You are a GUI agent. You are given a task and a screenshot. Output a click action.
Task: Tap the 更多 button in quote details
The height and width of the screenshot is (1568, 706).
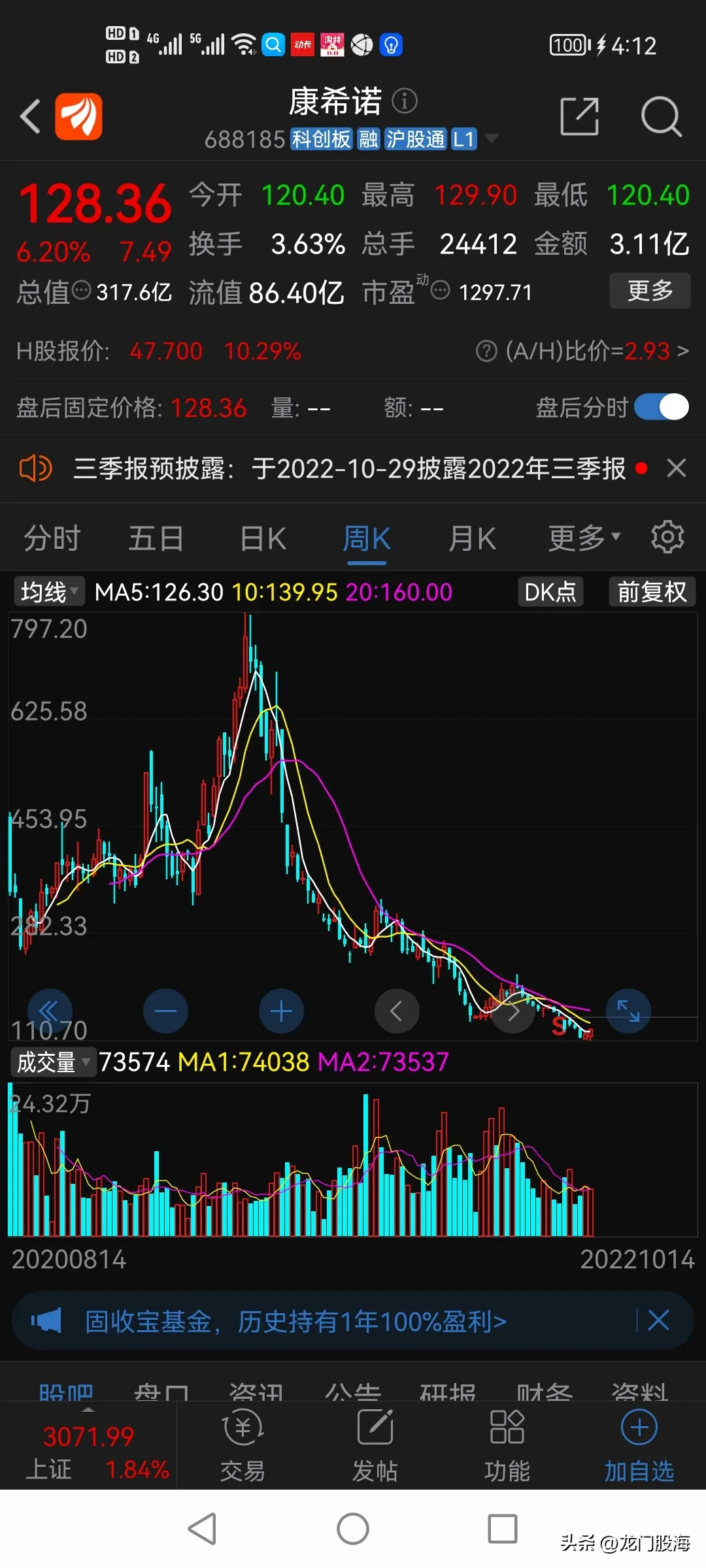point(650,291)
